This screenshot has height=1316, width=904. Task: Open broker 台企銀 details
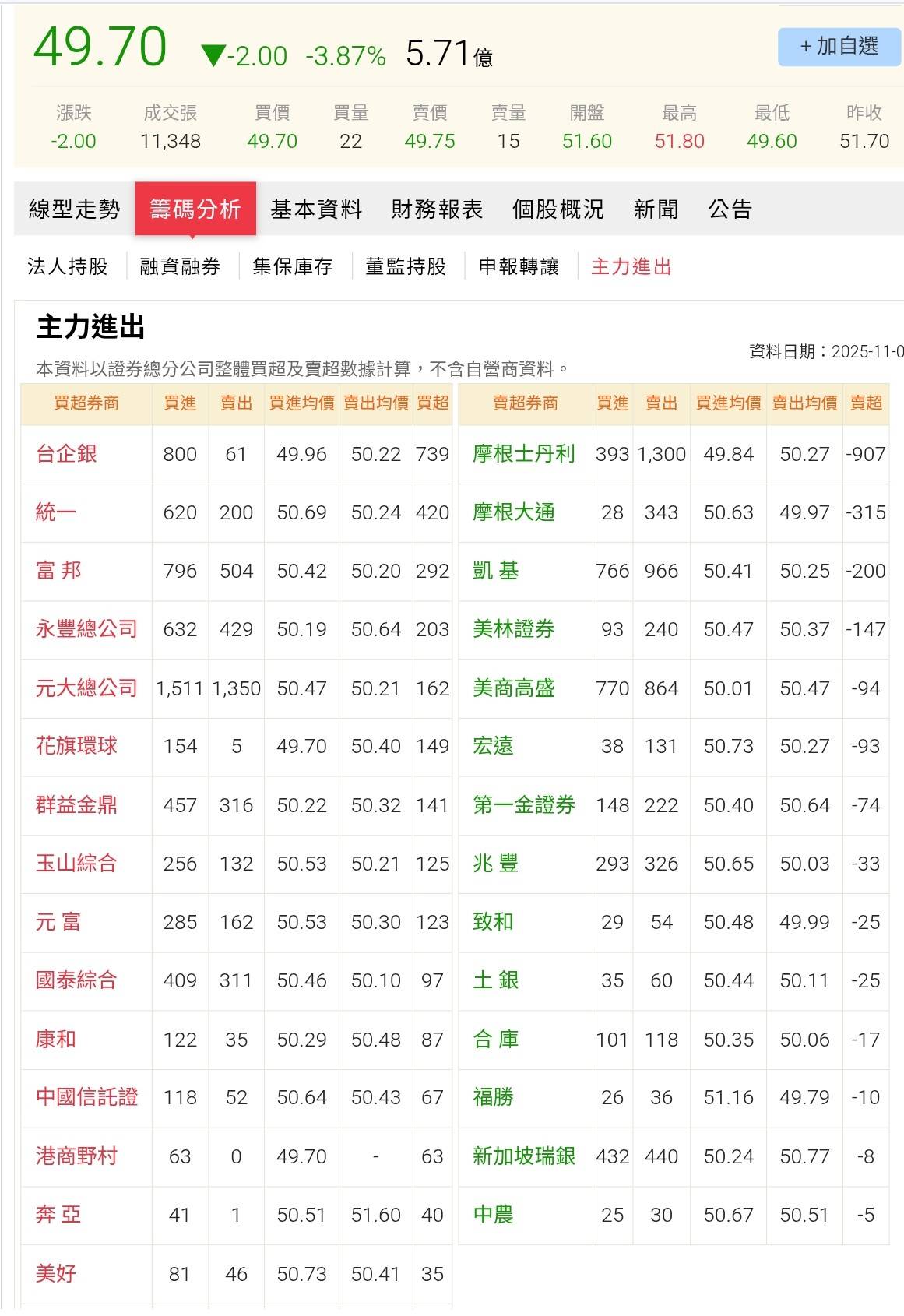click(x=67, y=454)
